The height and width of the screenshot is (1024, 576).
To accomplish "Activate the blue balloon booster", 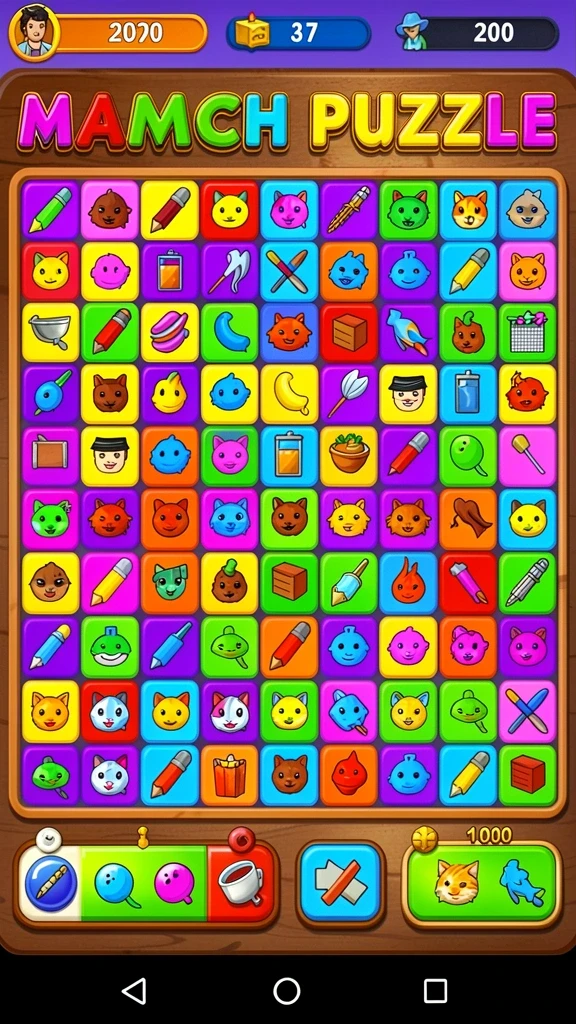I will 116,884.
